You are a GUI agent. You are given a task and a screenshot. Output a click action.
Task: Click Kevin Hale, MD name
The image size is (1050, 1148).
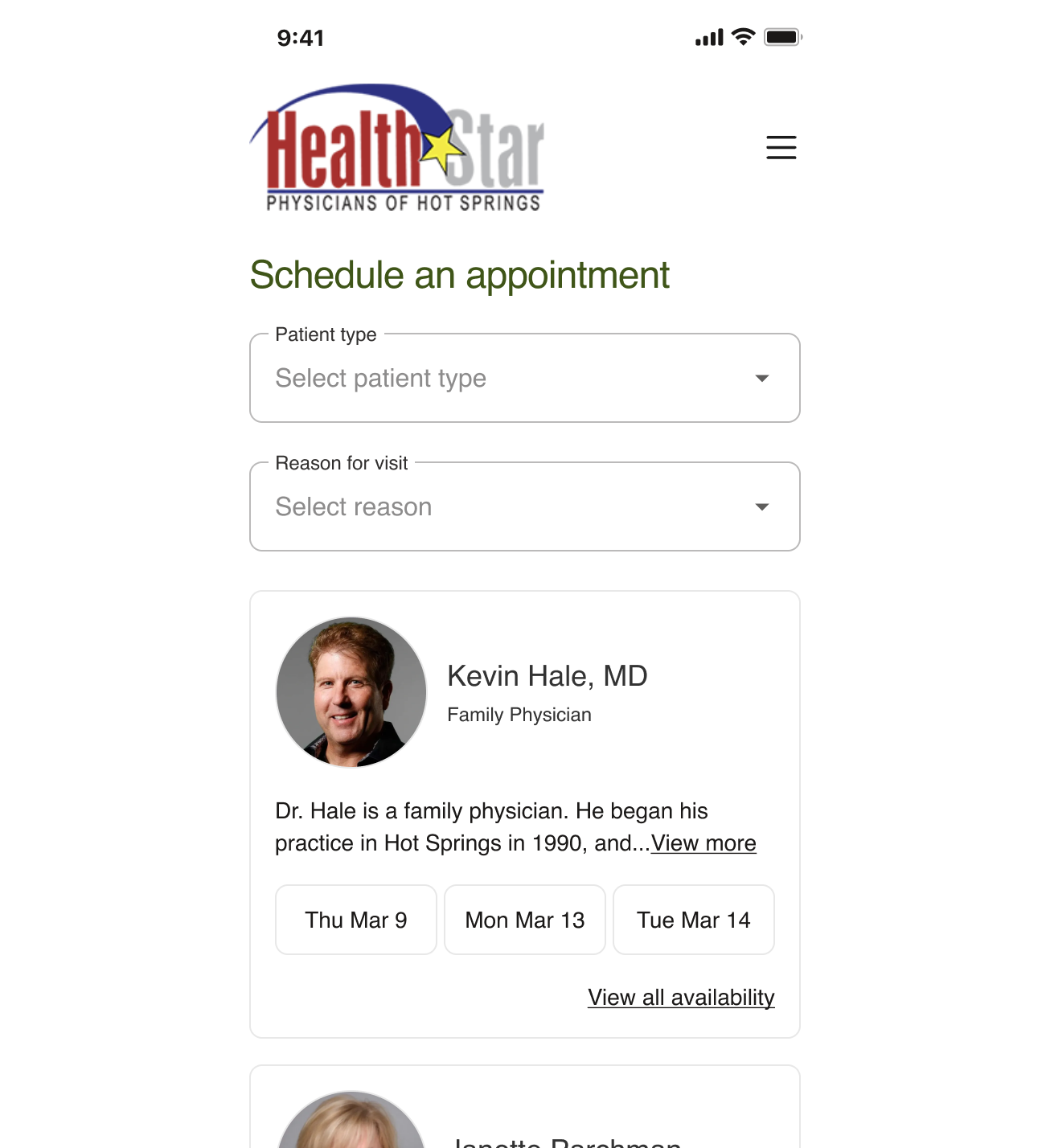(548, 676)
